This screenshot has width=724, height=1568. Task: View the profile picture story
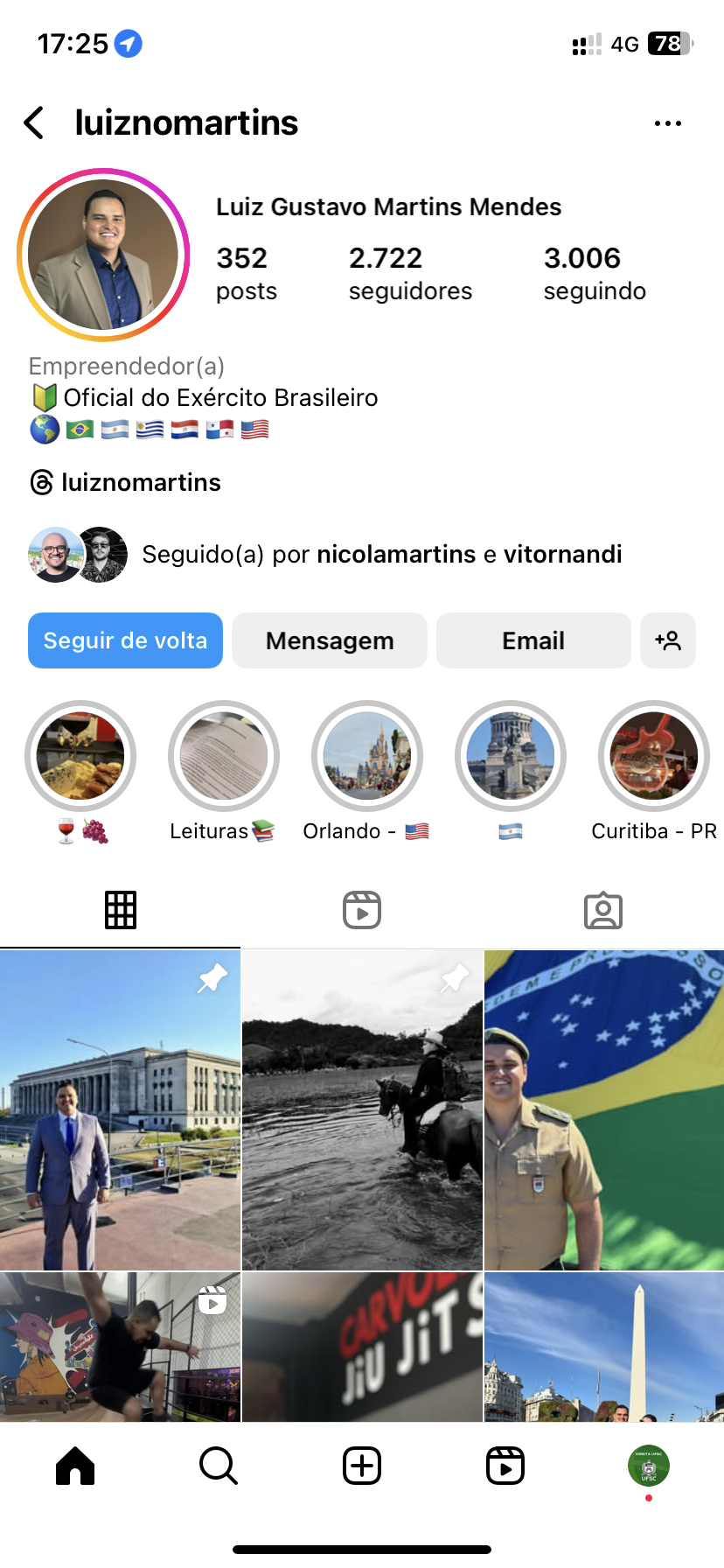tap(103, 255)
